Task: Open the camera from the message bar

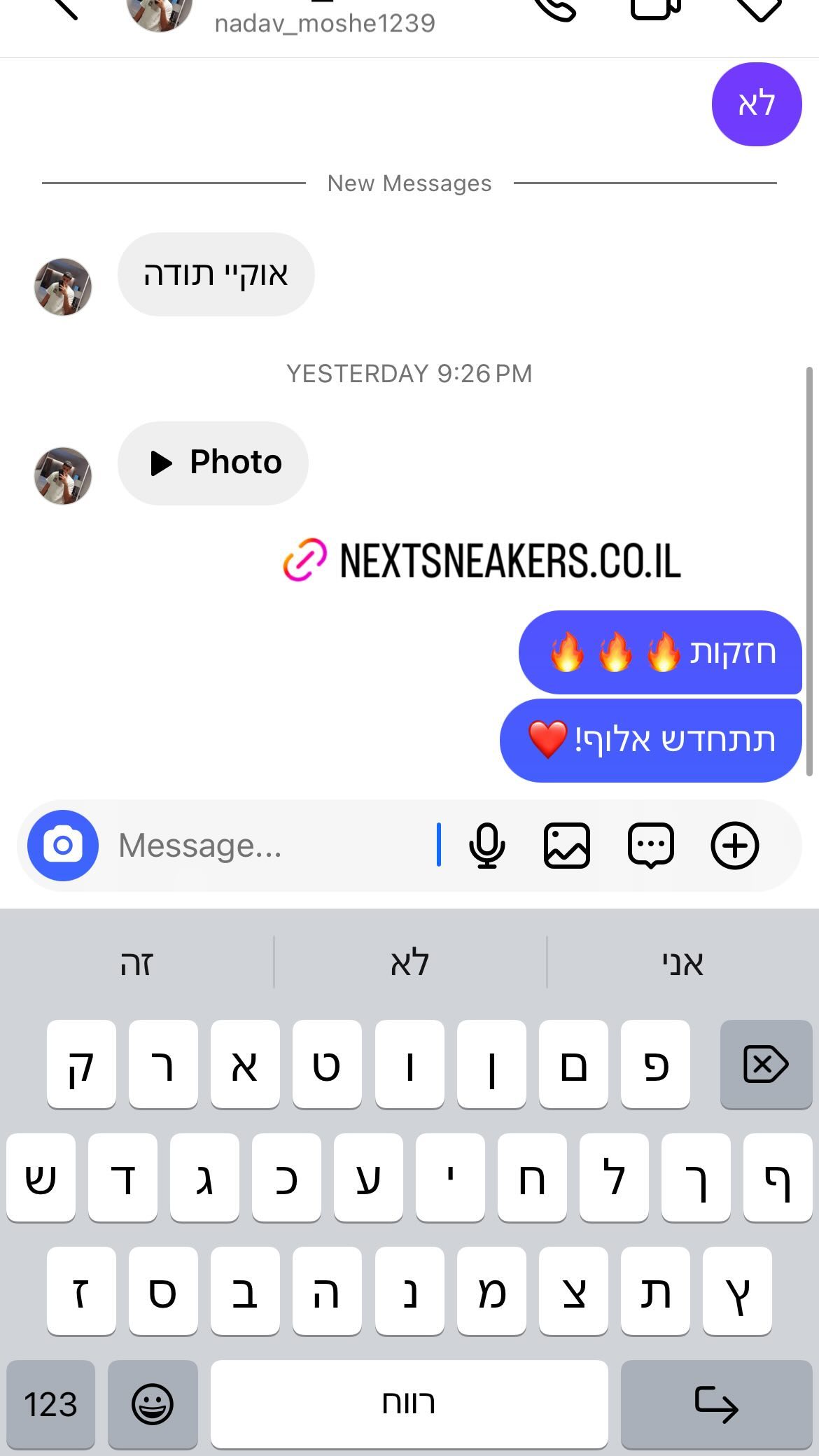Action: [63, 846]
